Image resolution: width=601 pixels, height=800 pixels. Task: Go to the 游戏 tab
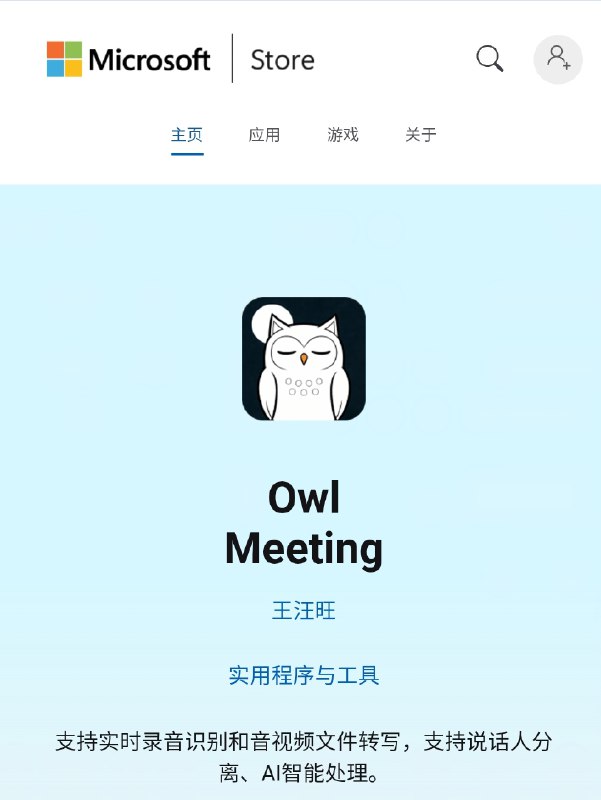[342, 135]
